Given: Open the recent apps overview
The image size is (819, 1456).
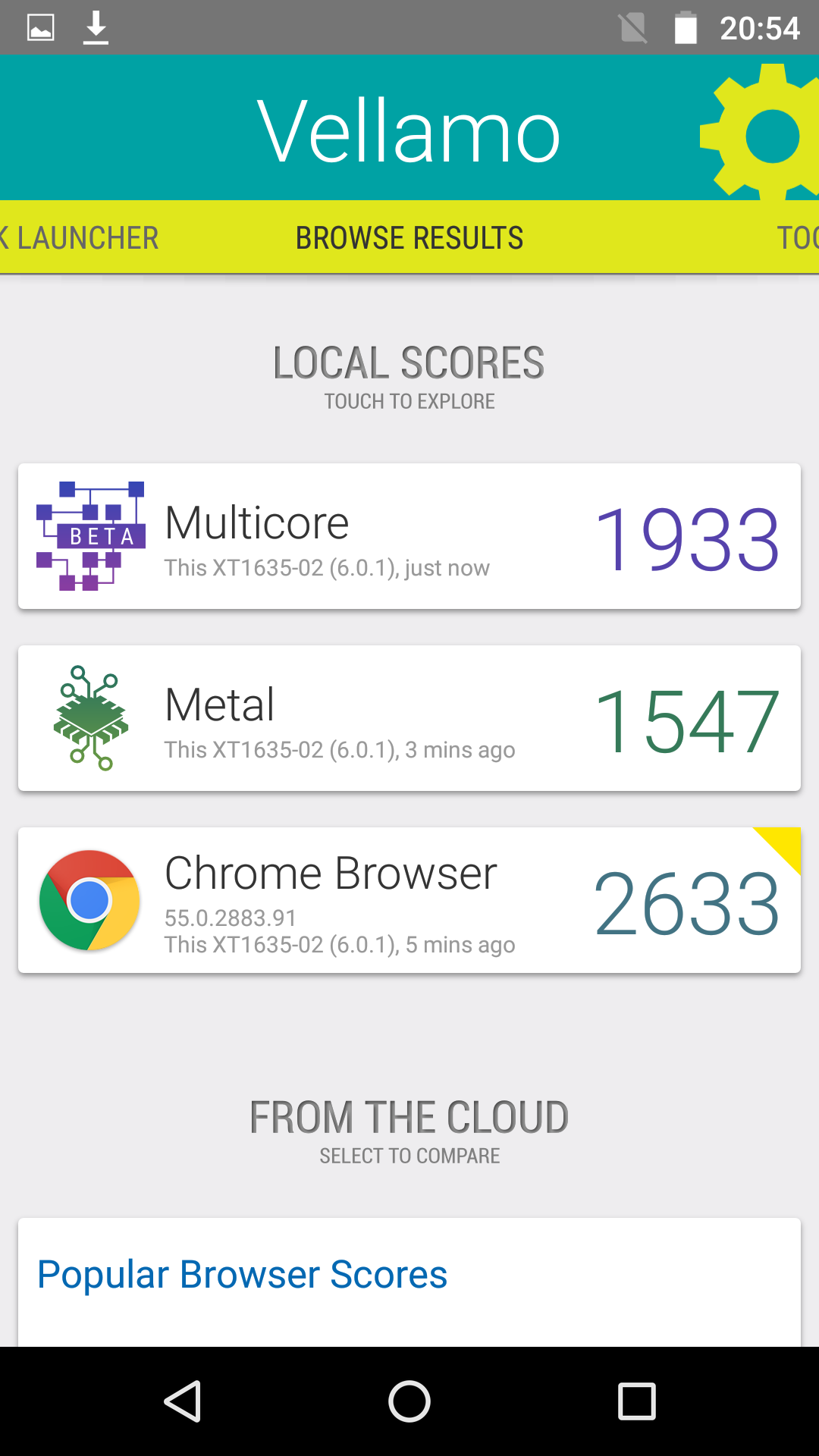Looking at the screenshot, I should pos(637,1401).
